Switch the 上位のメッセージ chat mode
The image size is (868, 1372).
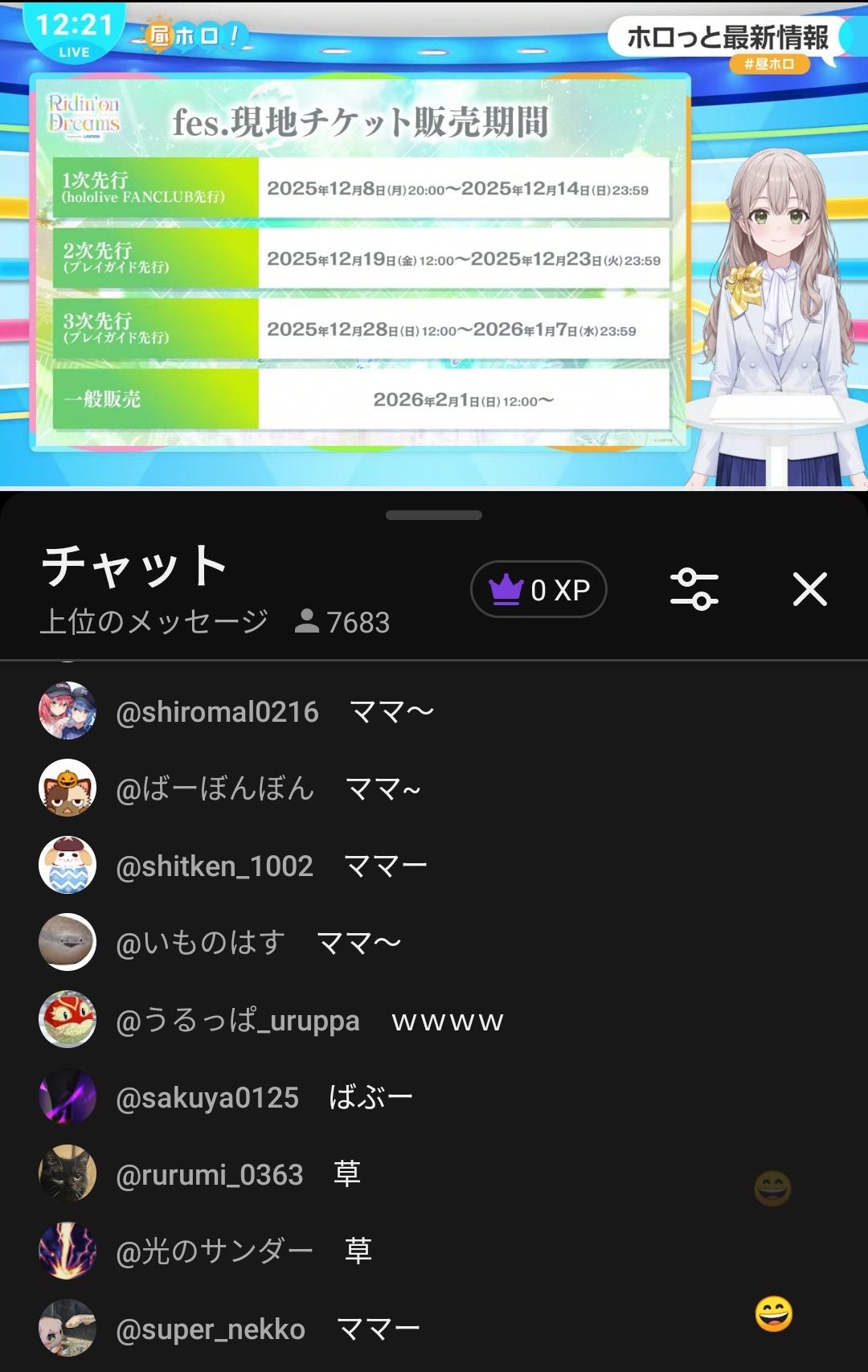click(154, 621)
